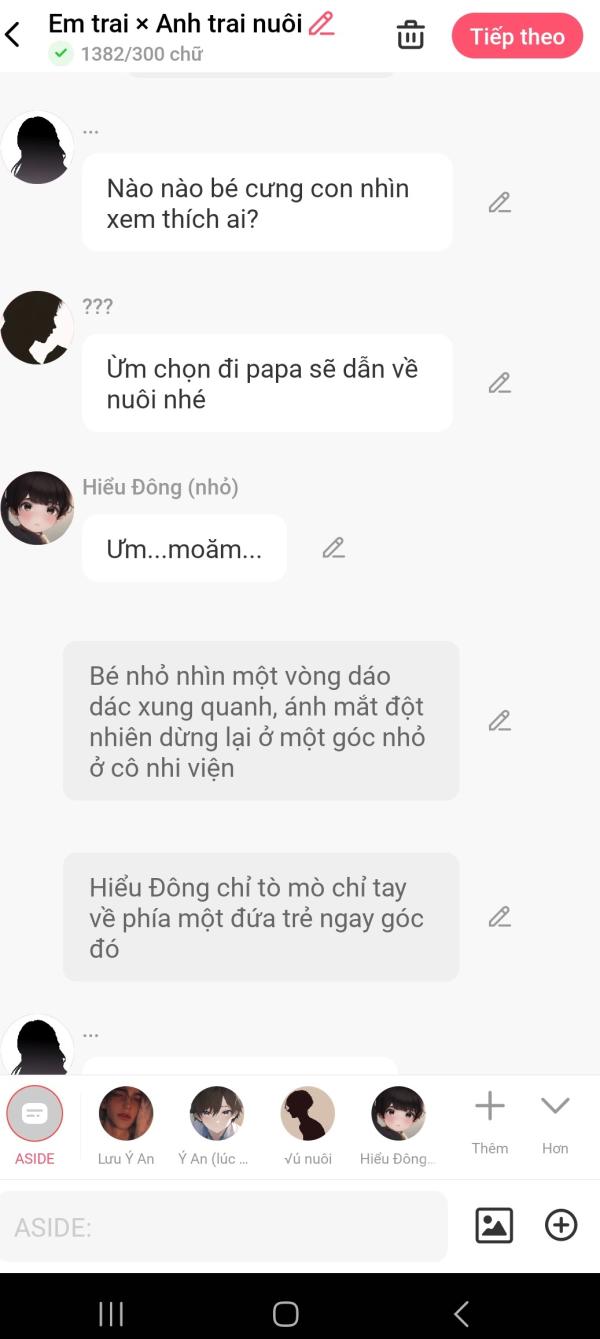Image resolution: width=600 pixels, height=1339 pixels.
Task: Edit the message "Ừm chọn đi papa sẽ dẫn về nuôi nhé"
Action: 500,383
